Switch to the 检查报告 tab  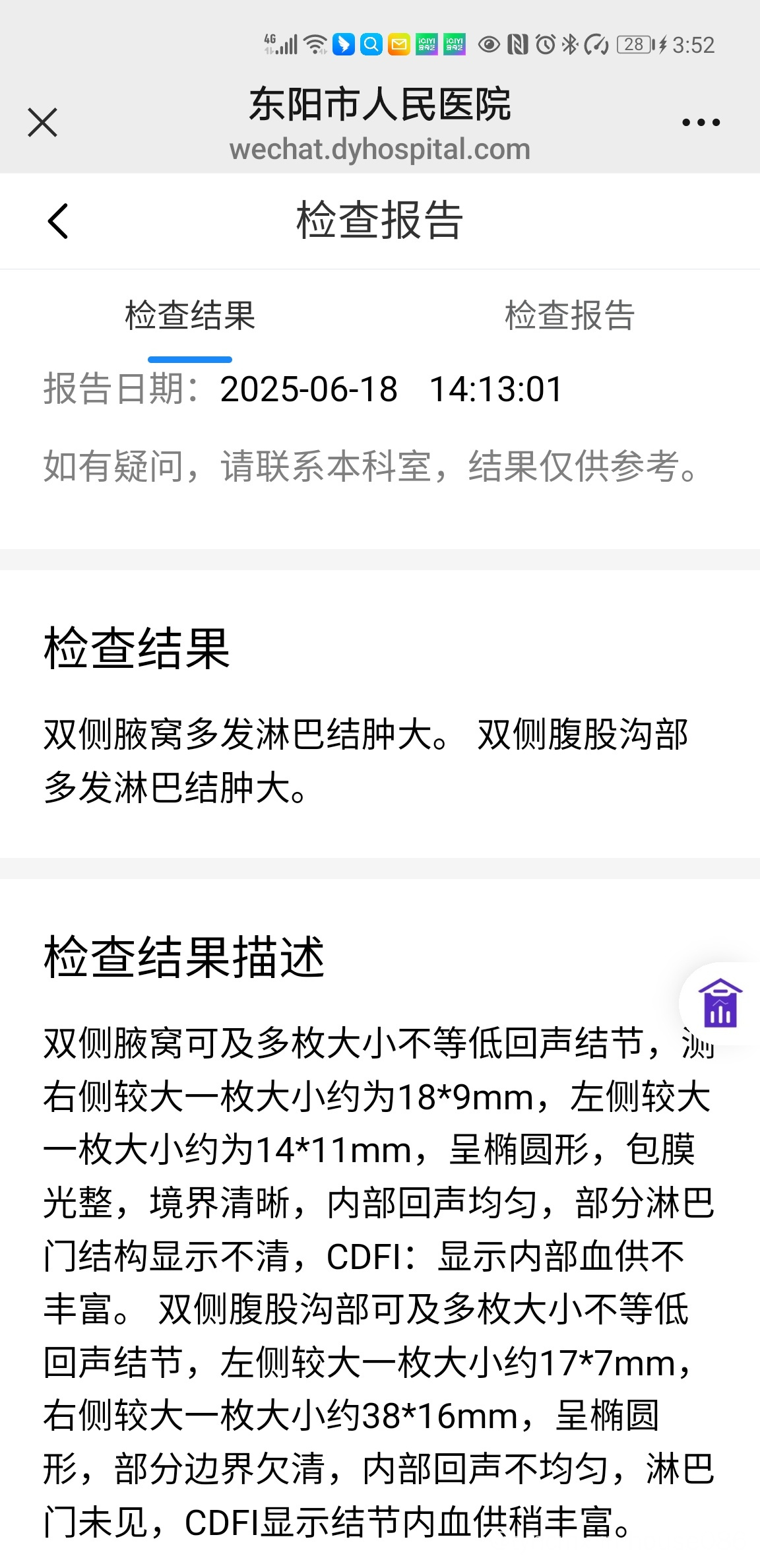click(x=570, y=315)
